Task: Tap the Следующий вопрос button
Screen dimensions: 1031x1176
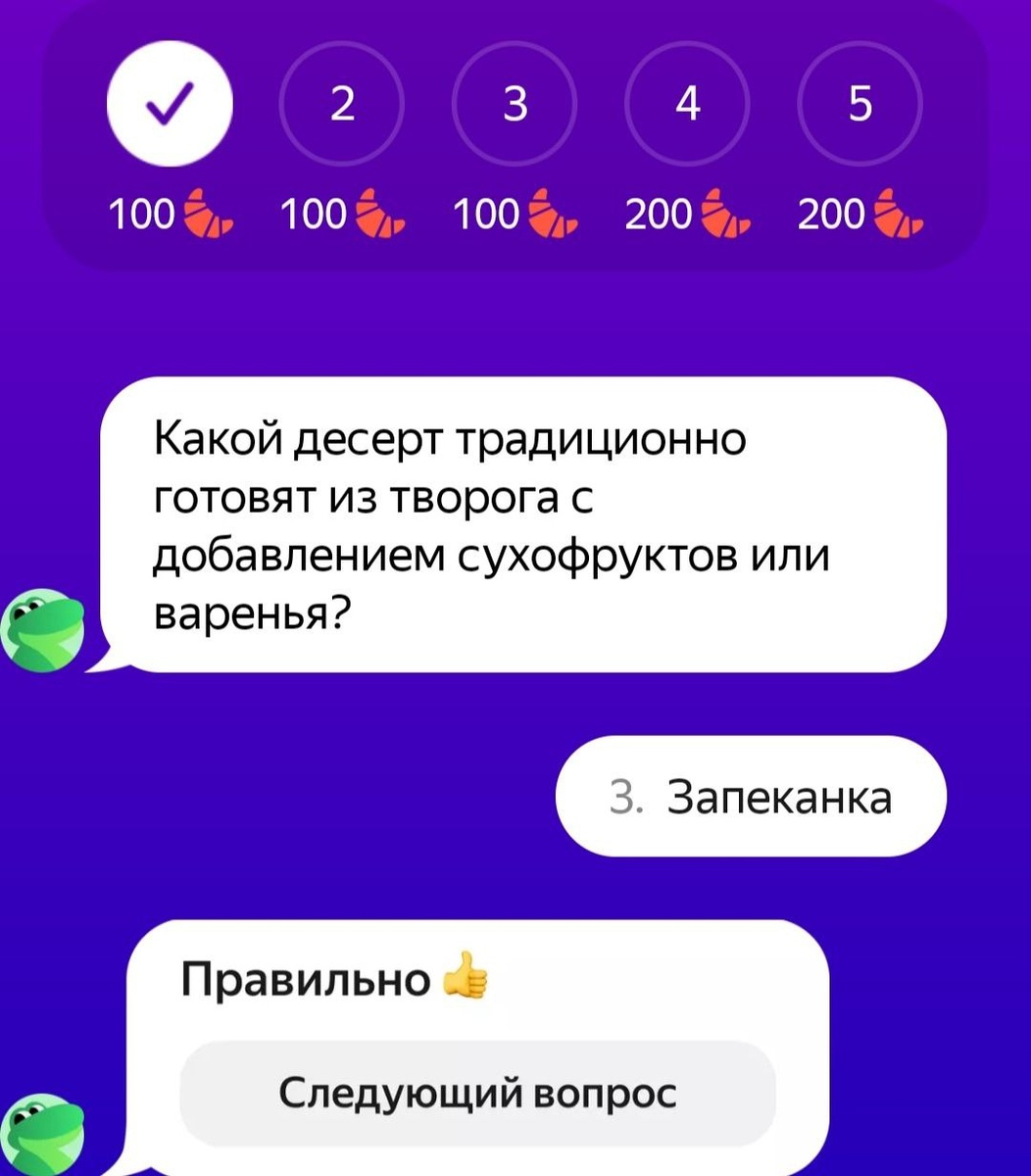Action: [477, 1093]
